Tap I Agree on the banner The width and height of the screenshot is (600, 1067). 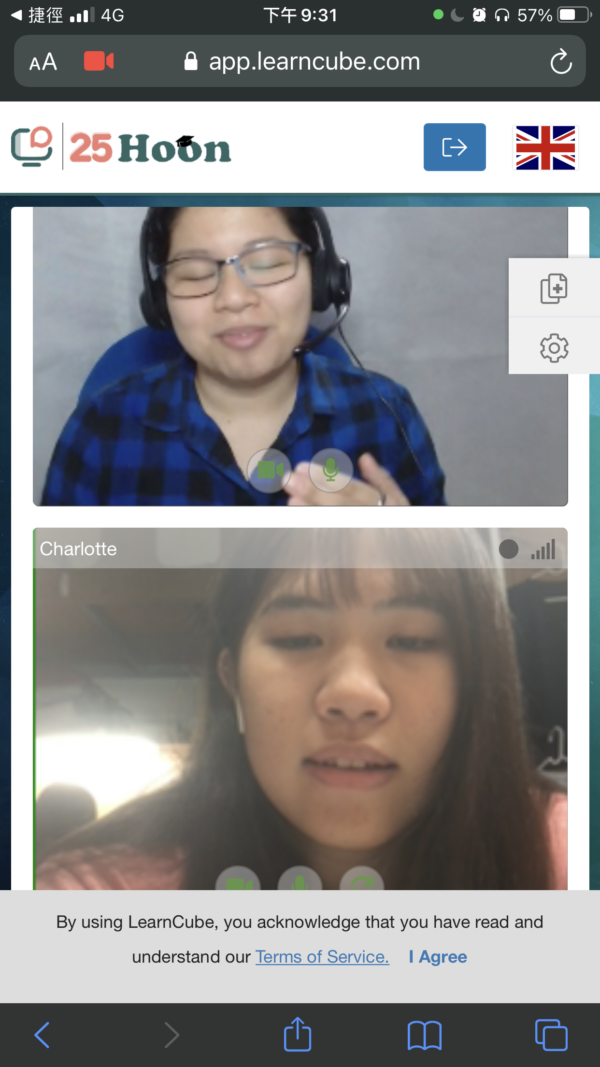pyautogui.click(x=438, y=957)
